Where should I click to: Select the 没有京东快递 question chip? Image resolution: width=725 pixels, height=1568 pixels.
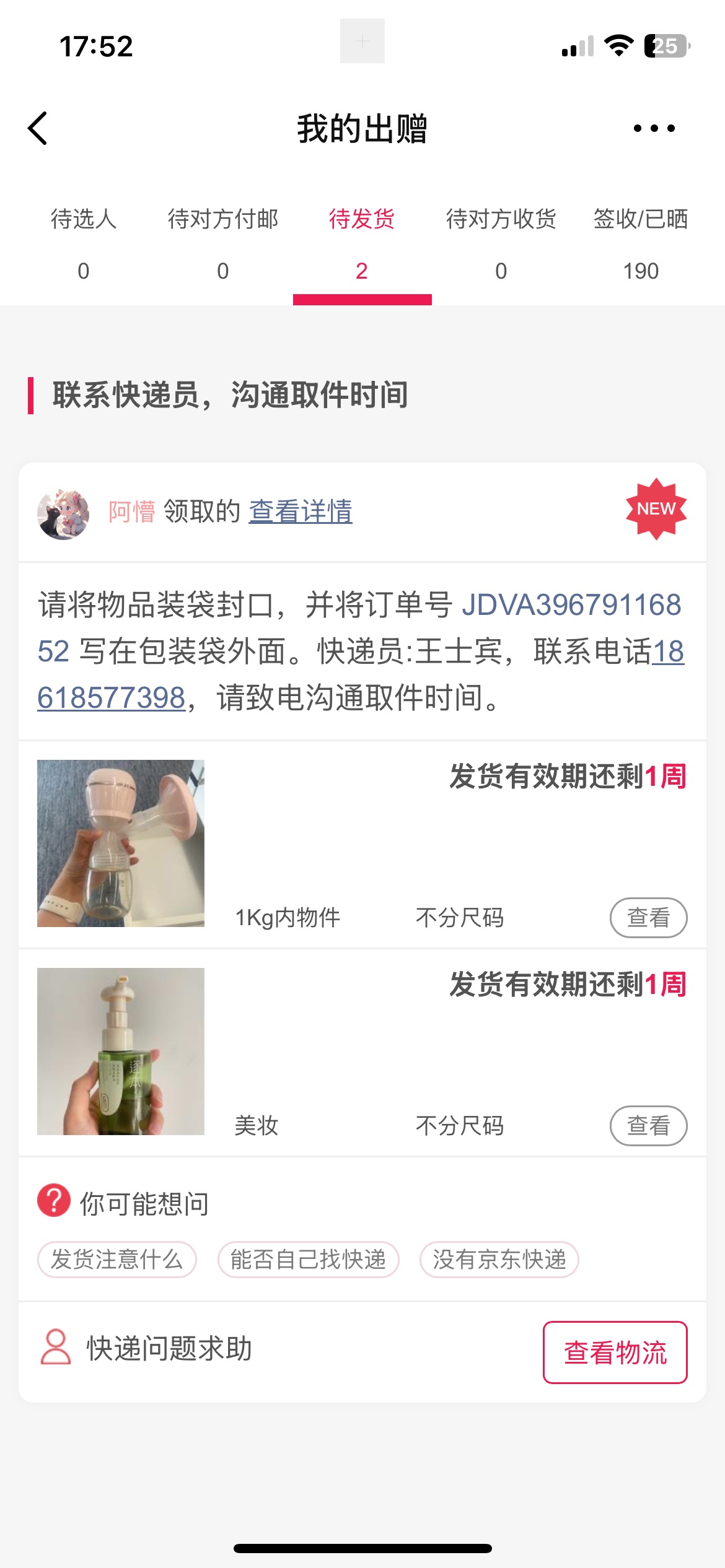click(x=499, y=1260)
